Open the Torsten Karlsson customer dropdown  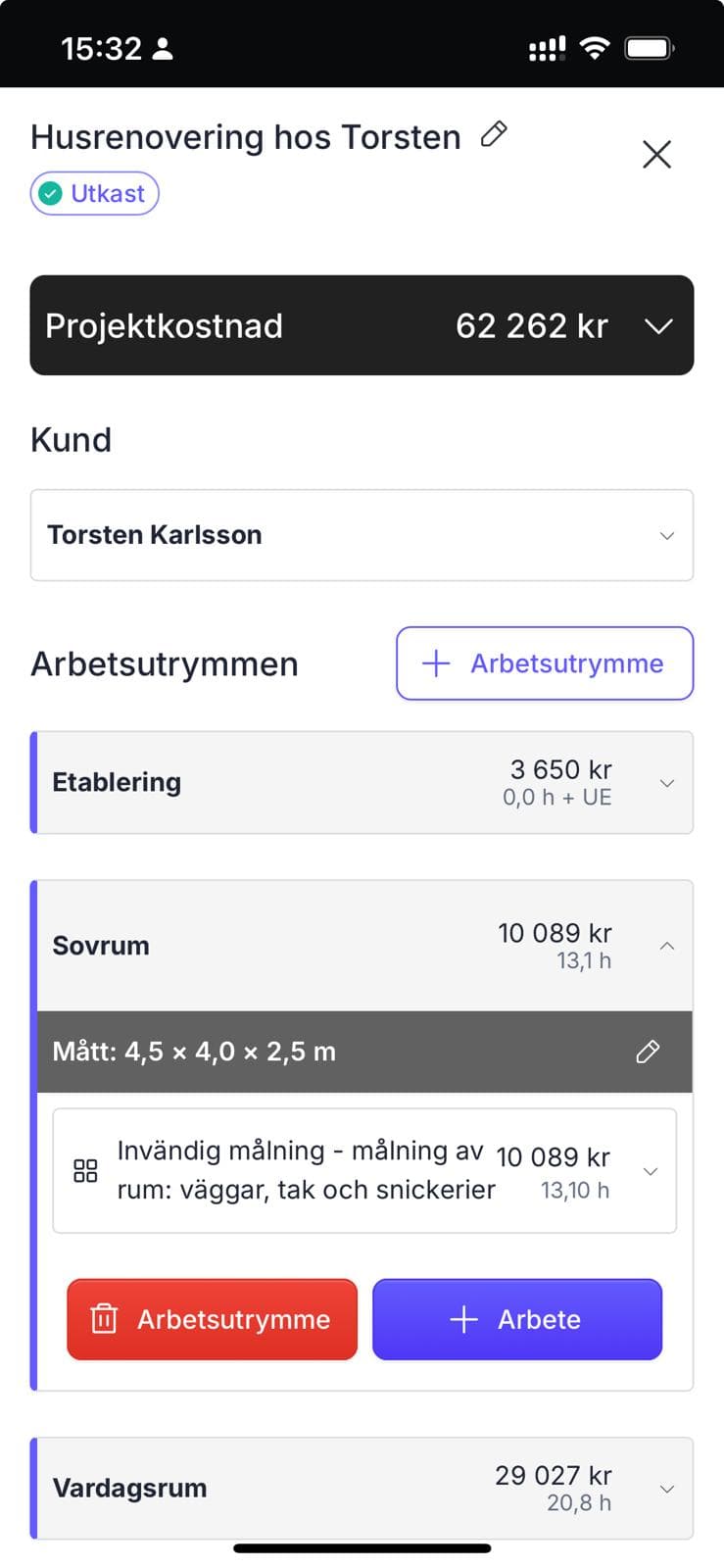click(666, 535)
